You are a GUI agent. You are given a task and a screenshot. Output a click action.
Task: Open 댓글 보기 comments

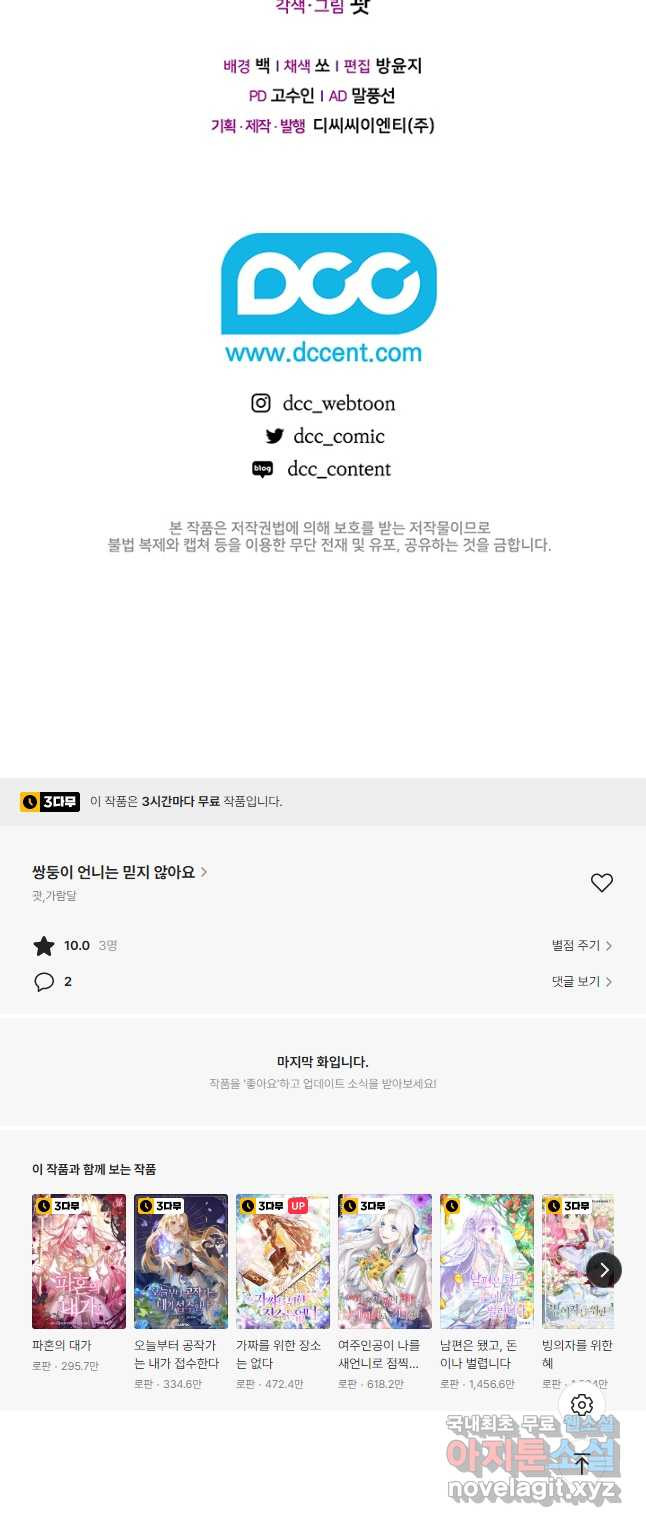click(581, 982)
